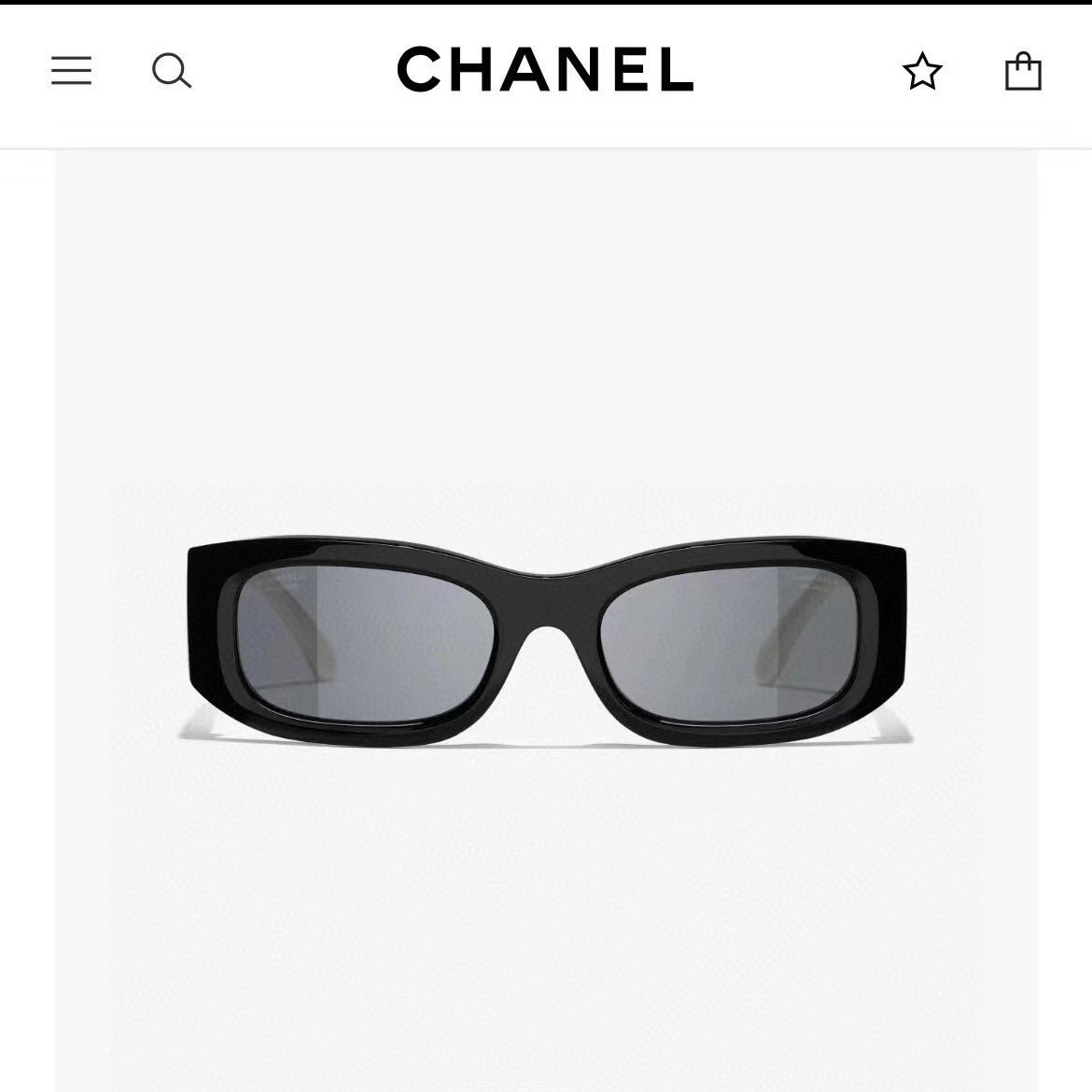Open the search magnifier
Screen dimensions: 1092x1092
coord(172,71)
